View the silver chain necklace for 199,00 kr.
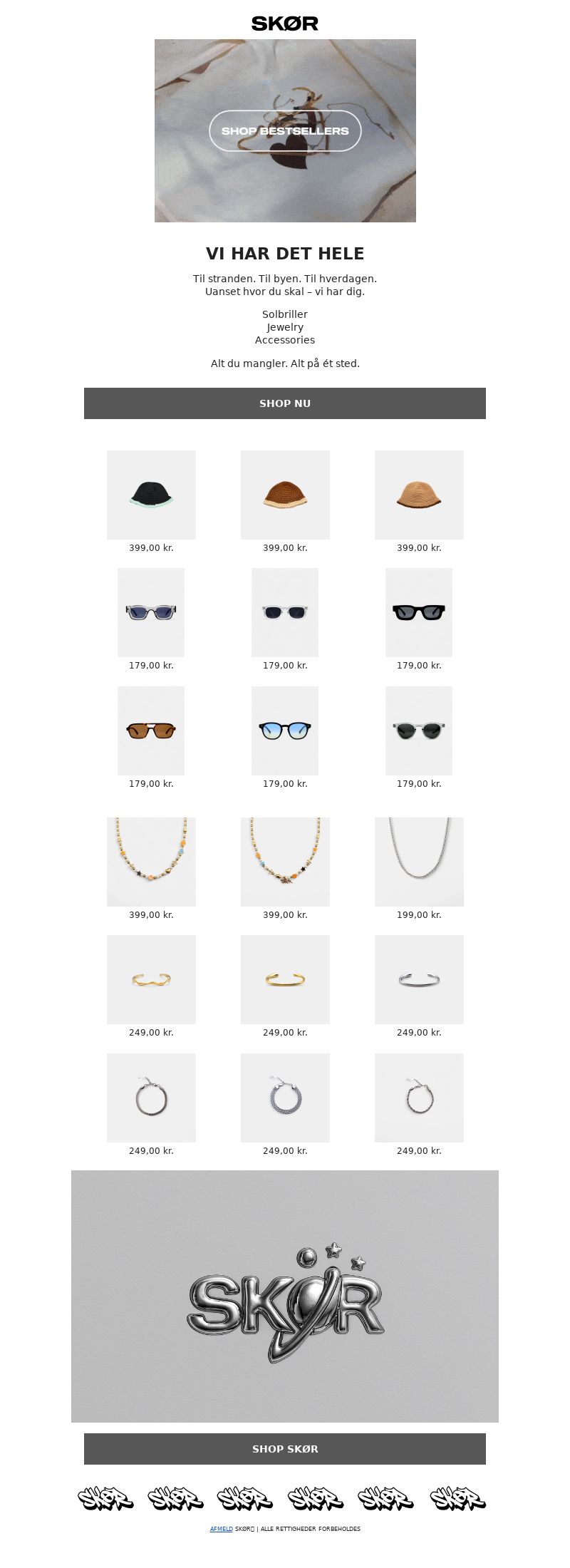570x1568 pixels. tap(419, 862)
